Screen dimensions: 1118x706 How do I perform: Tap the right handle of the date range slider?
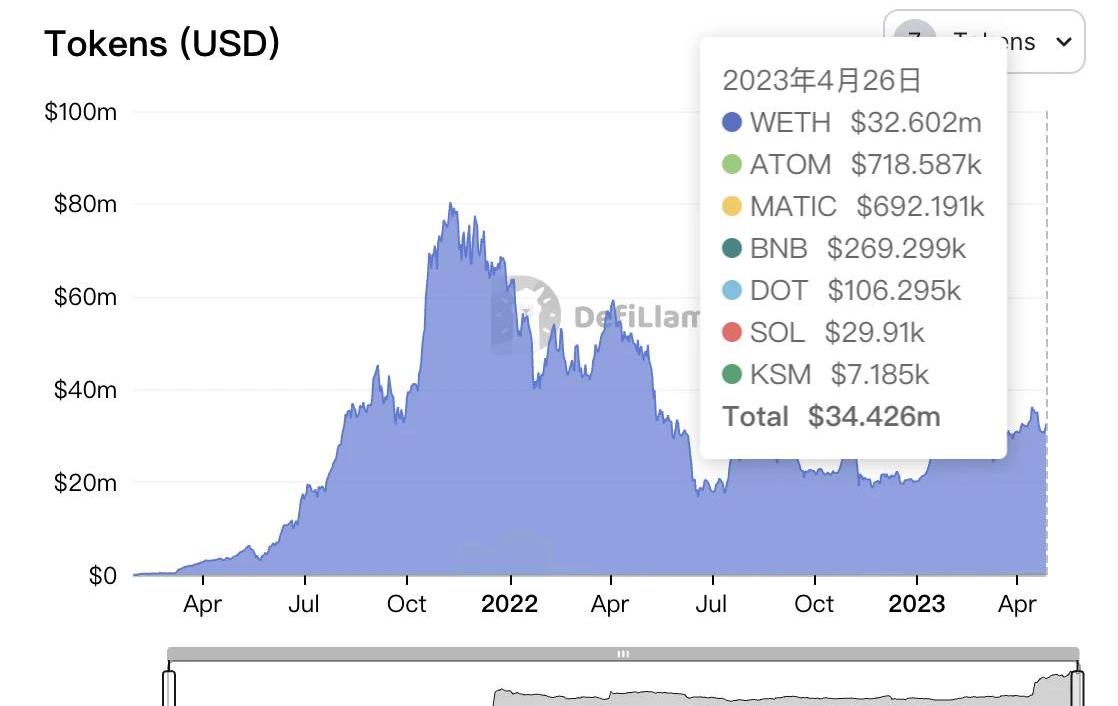tap(1077, 688)
